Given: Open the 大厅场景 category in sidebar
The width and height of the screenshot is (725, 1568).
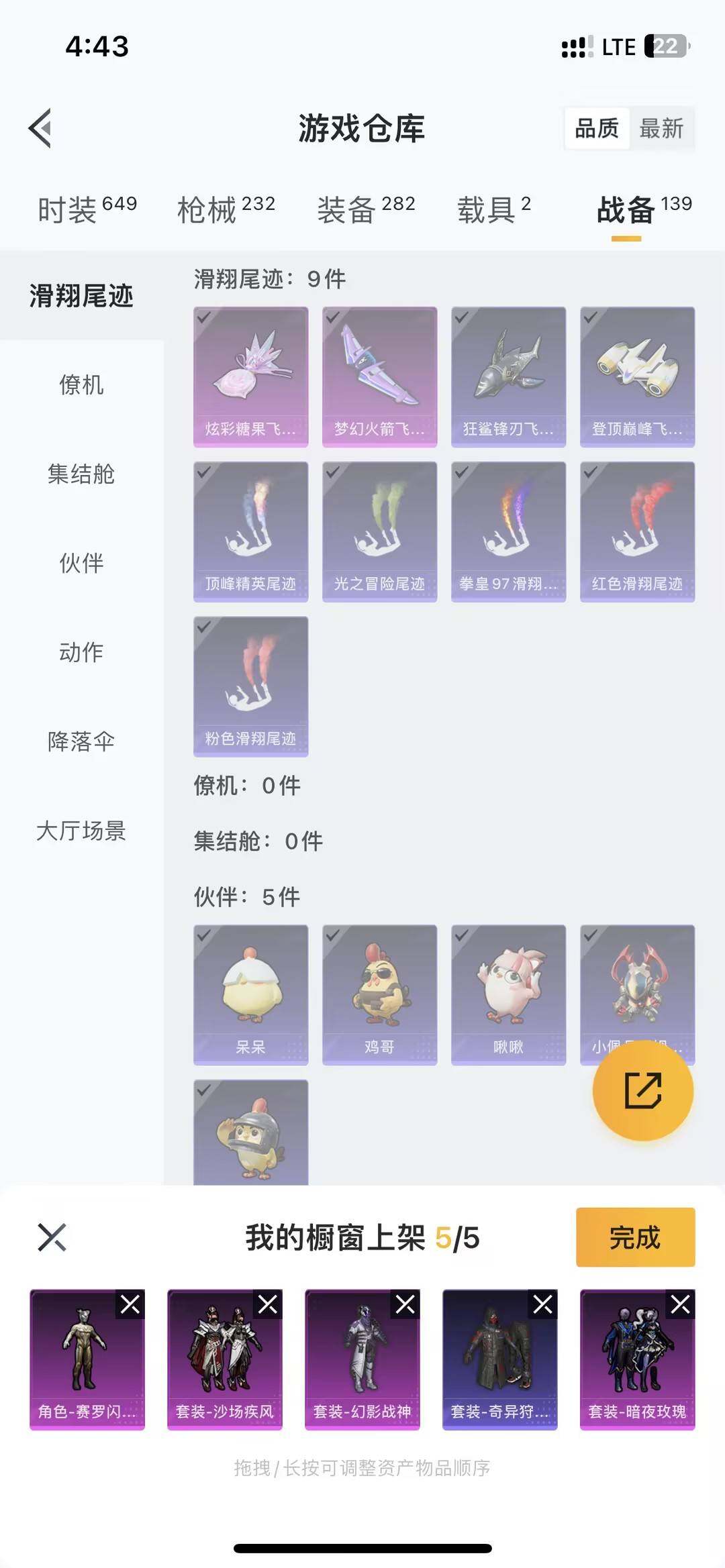Looking at the screenshot, I should [x=82, y=831].
